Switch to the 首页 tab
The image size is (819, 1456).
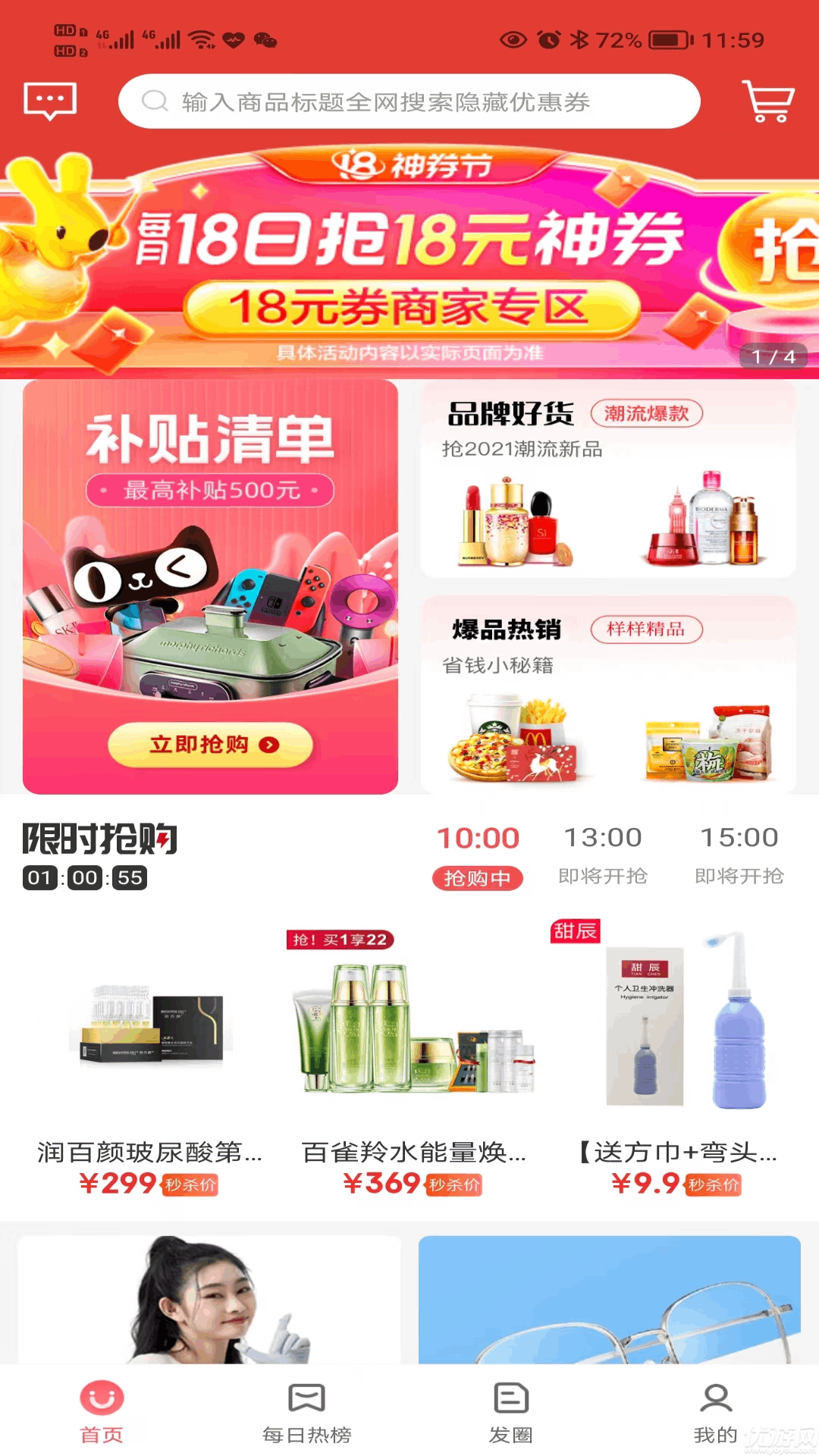(102, 1411)
